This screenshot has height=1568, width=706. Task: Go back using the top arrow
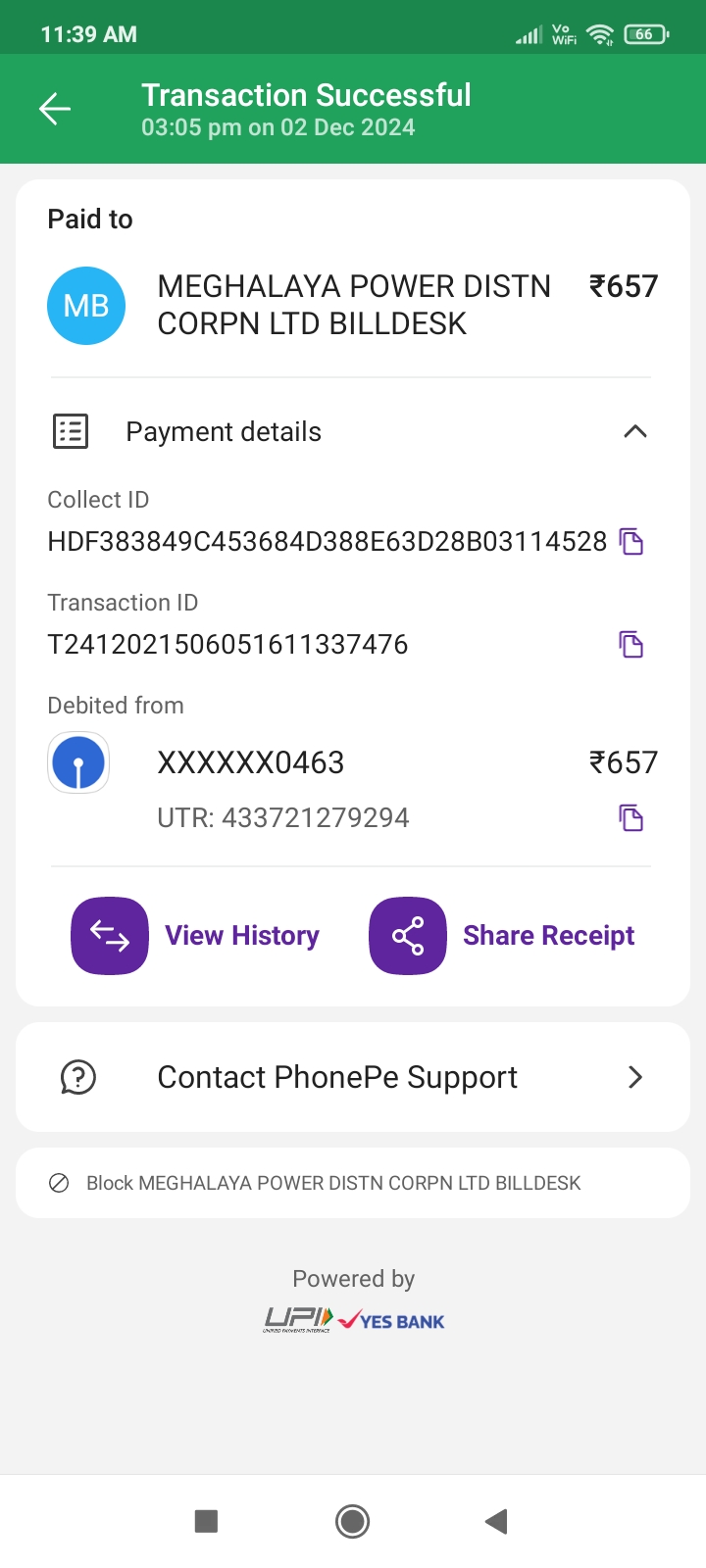[55, 109]
